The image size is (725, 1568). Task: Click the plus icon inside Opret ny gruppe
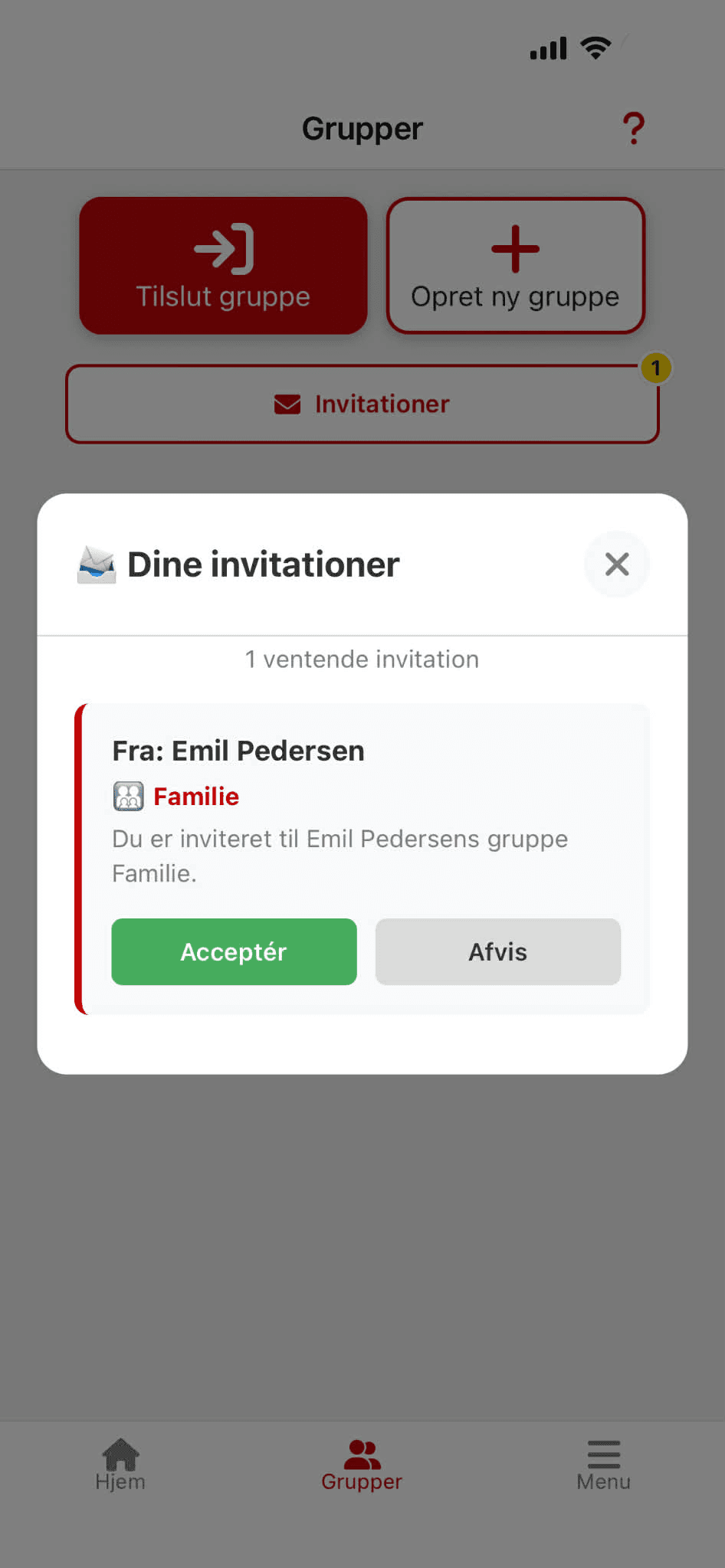coord(514,248)
